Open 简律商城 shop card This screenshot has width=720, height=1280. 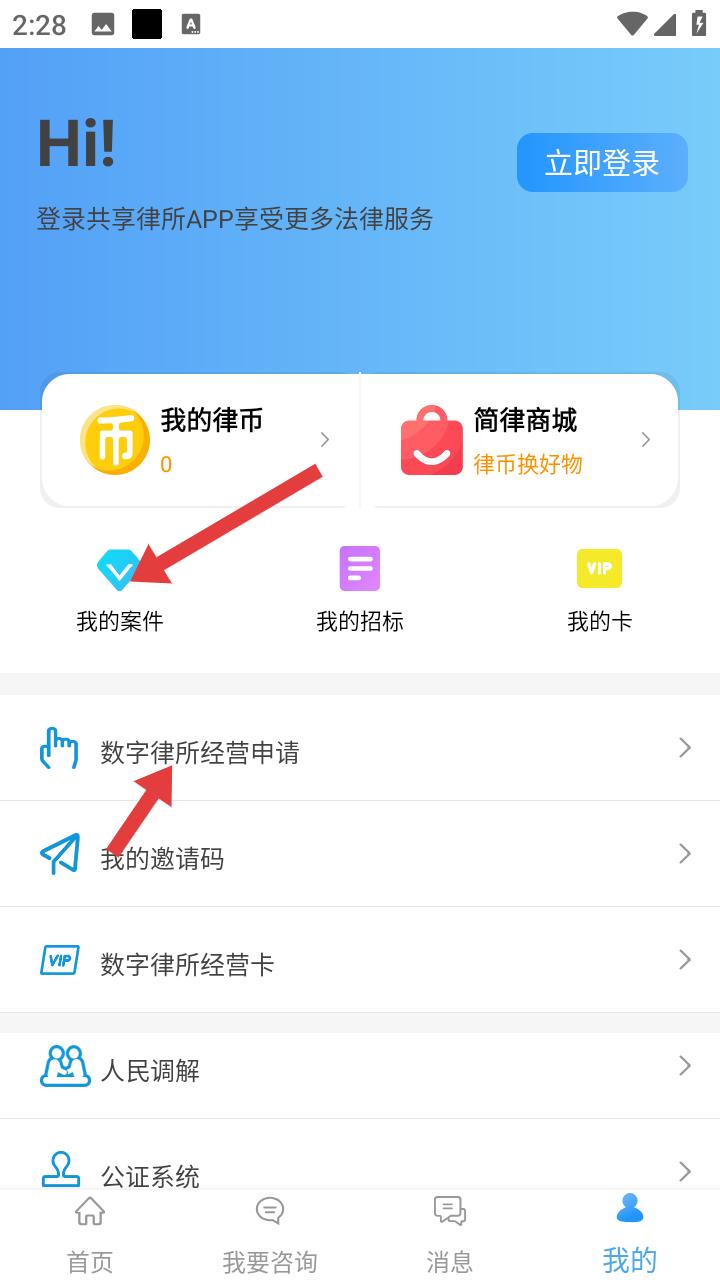click(520, 440)
